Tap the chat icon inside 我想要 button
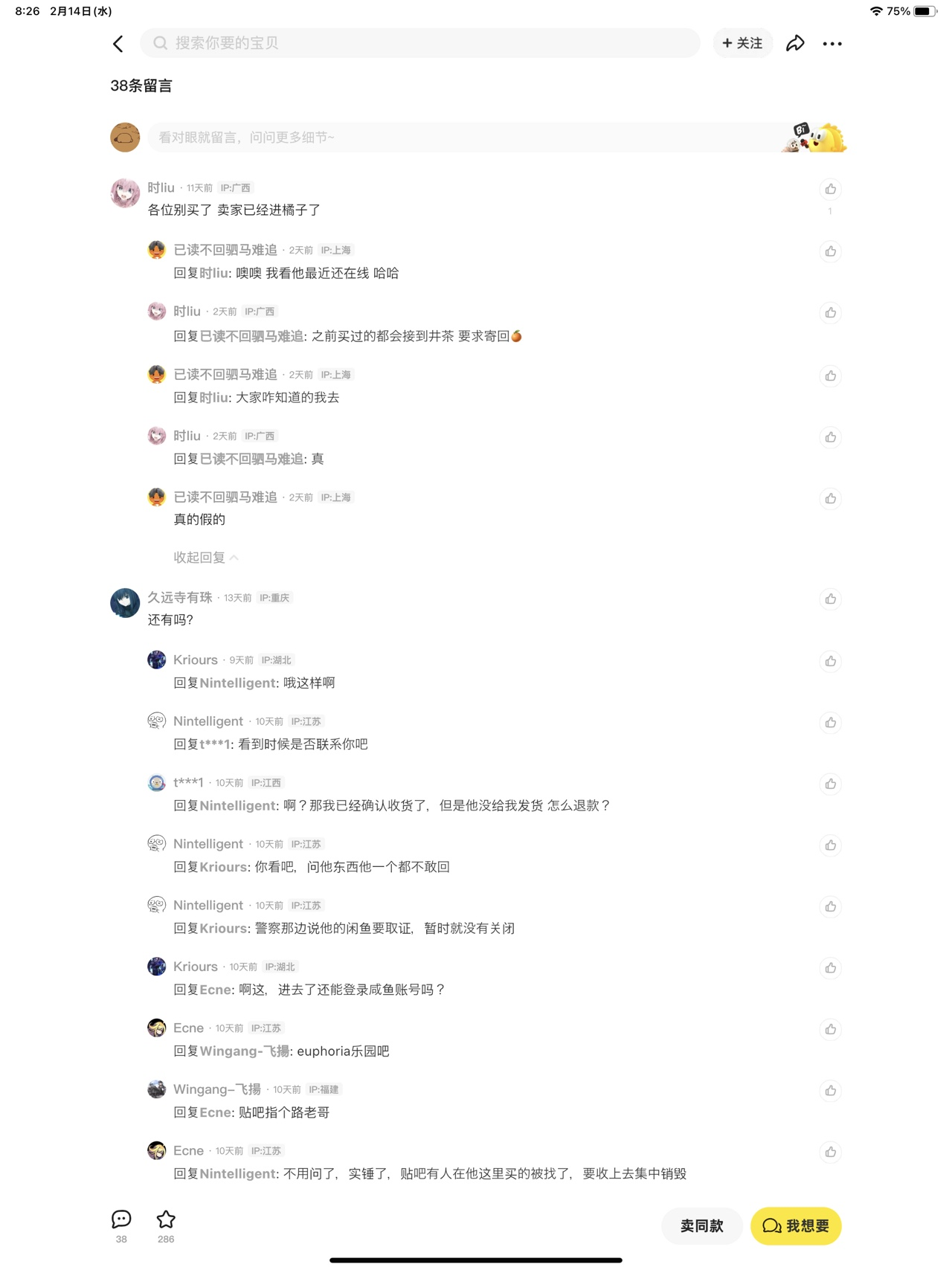The width and height of the screenshot is (952, 1270). [771, 1225]
